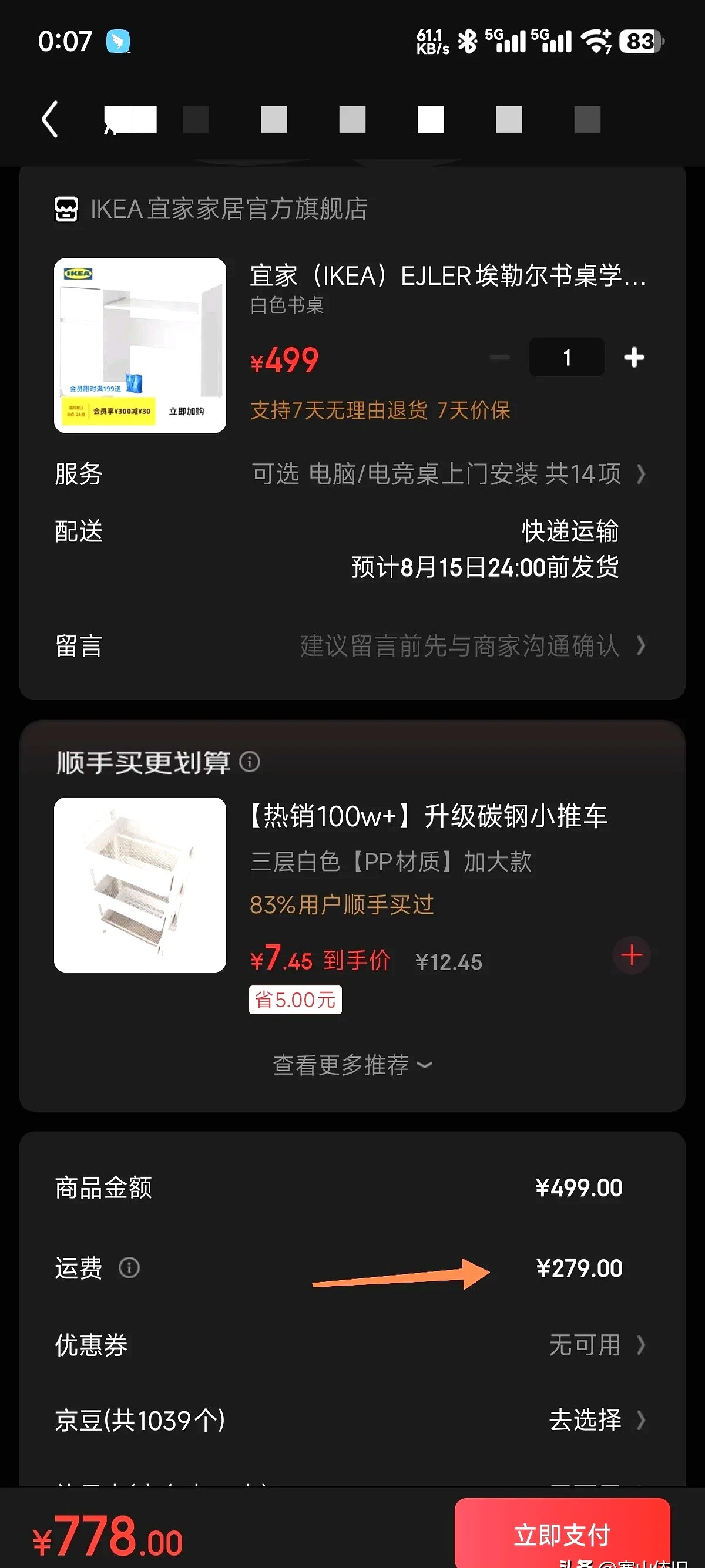The height and width of the screenshot is (1568, 705).
Task: Open 京豆 selection via 去选择
Action: 595,1420
